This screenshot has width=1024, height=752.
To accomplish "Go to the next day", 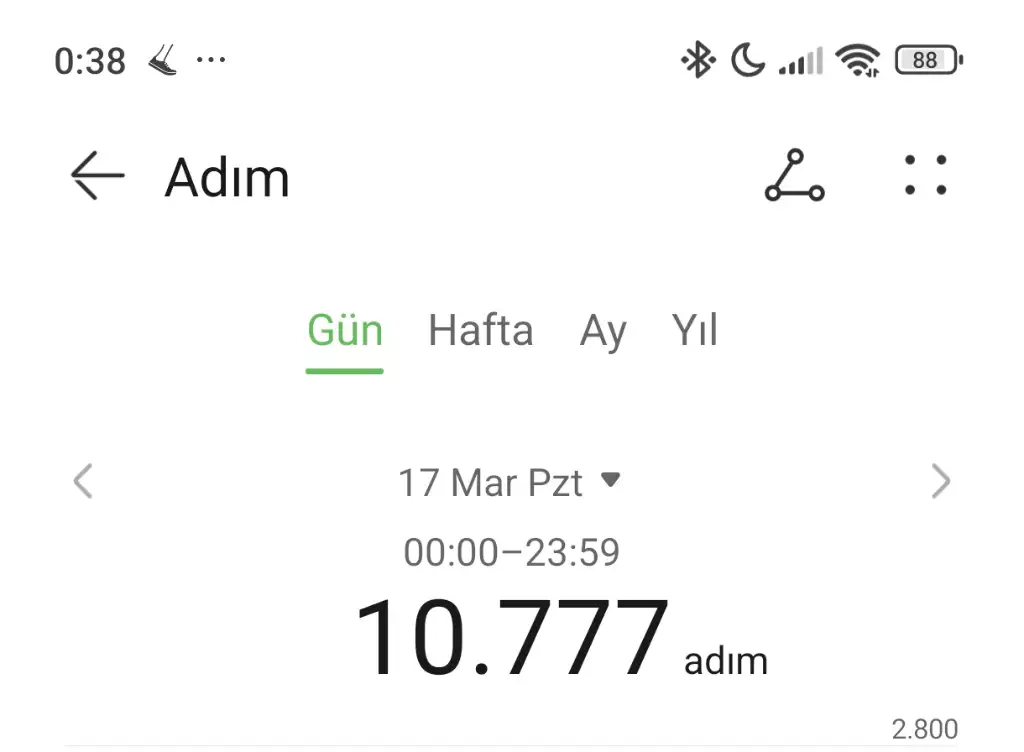I will coord(940,482).
